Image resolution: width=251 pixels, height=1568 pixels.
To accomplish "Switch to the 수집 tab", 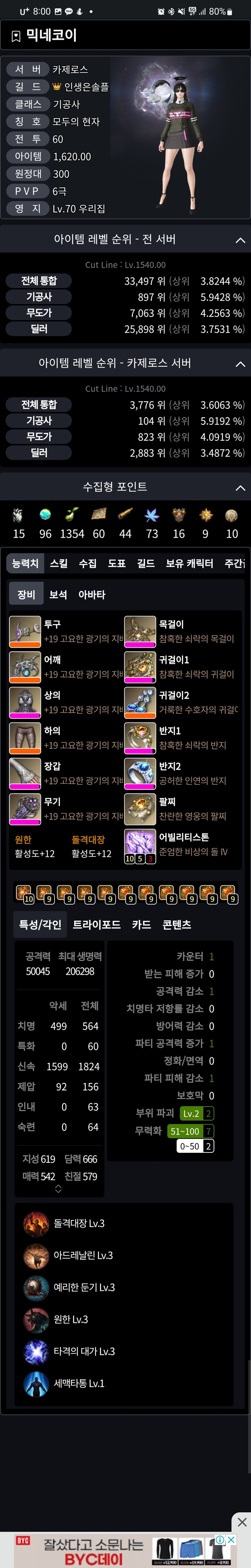I will 87,564.
